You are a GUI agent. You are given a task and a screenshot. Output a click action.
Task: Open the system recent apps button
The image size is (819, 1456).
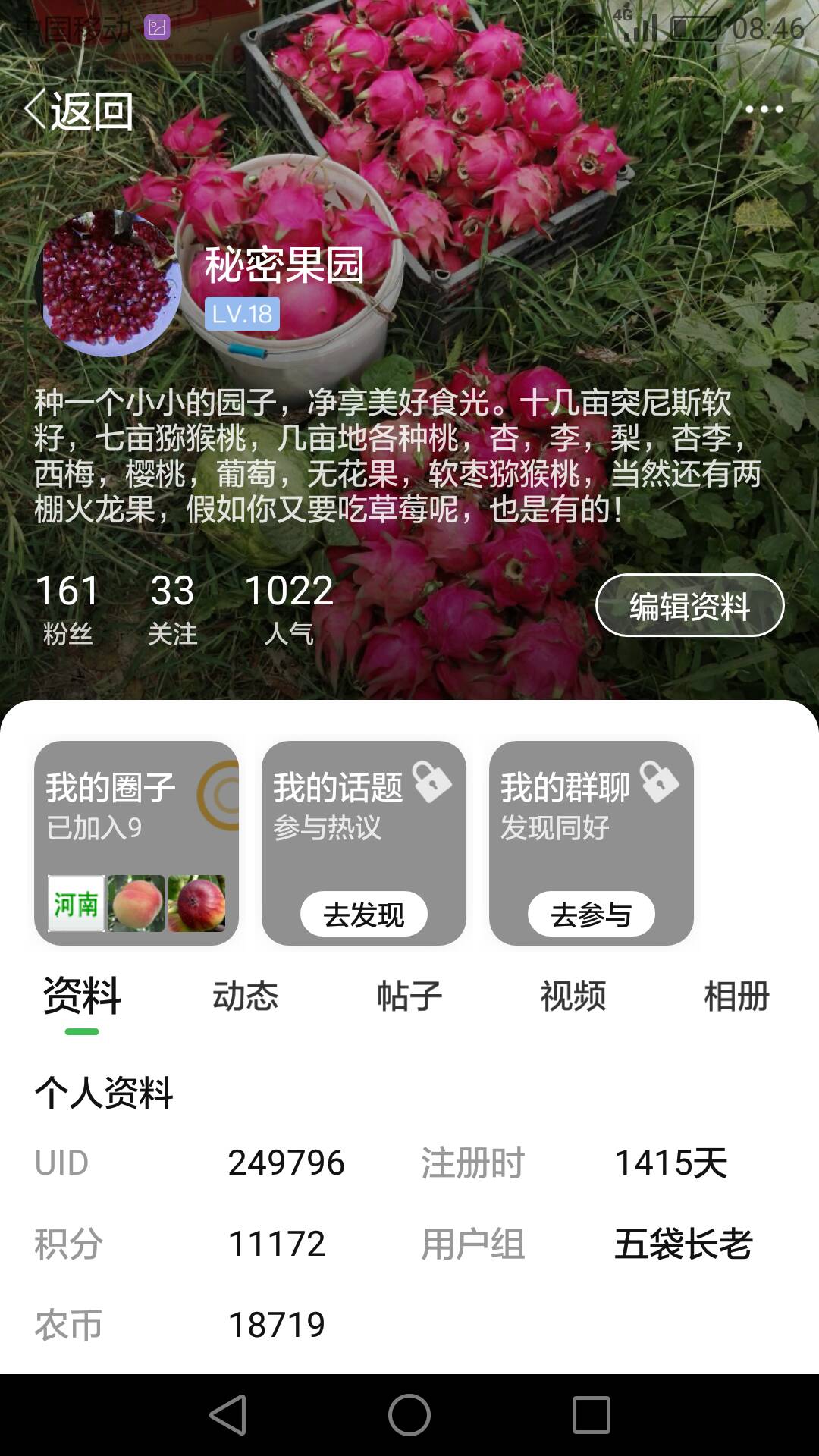[591, 1415]
